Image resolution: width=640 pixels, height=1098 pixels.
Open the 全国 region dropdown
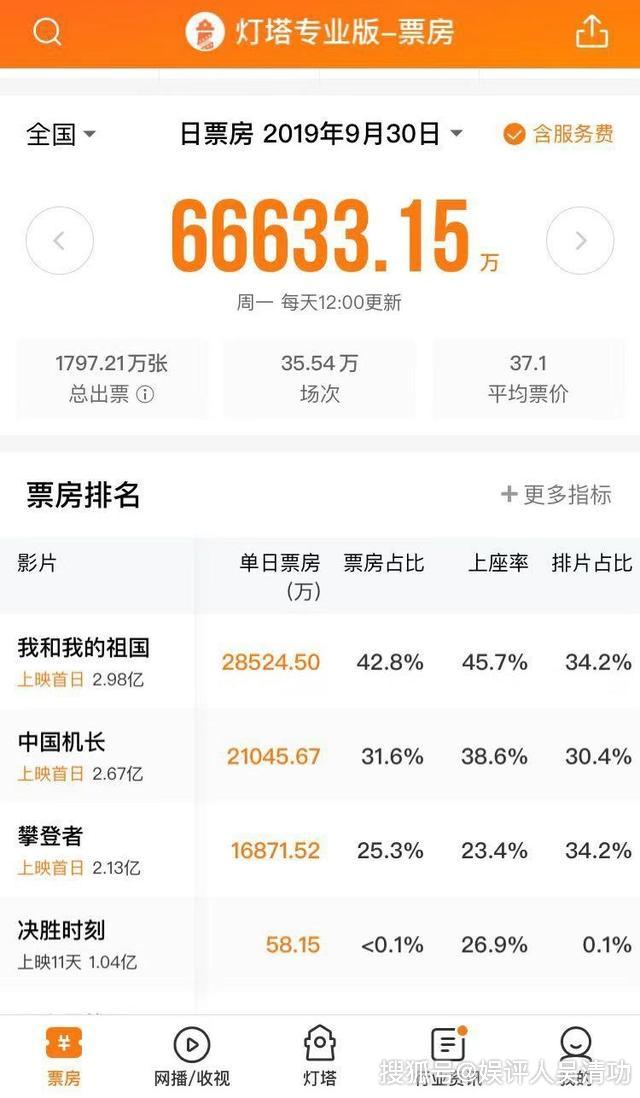60,134
